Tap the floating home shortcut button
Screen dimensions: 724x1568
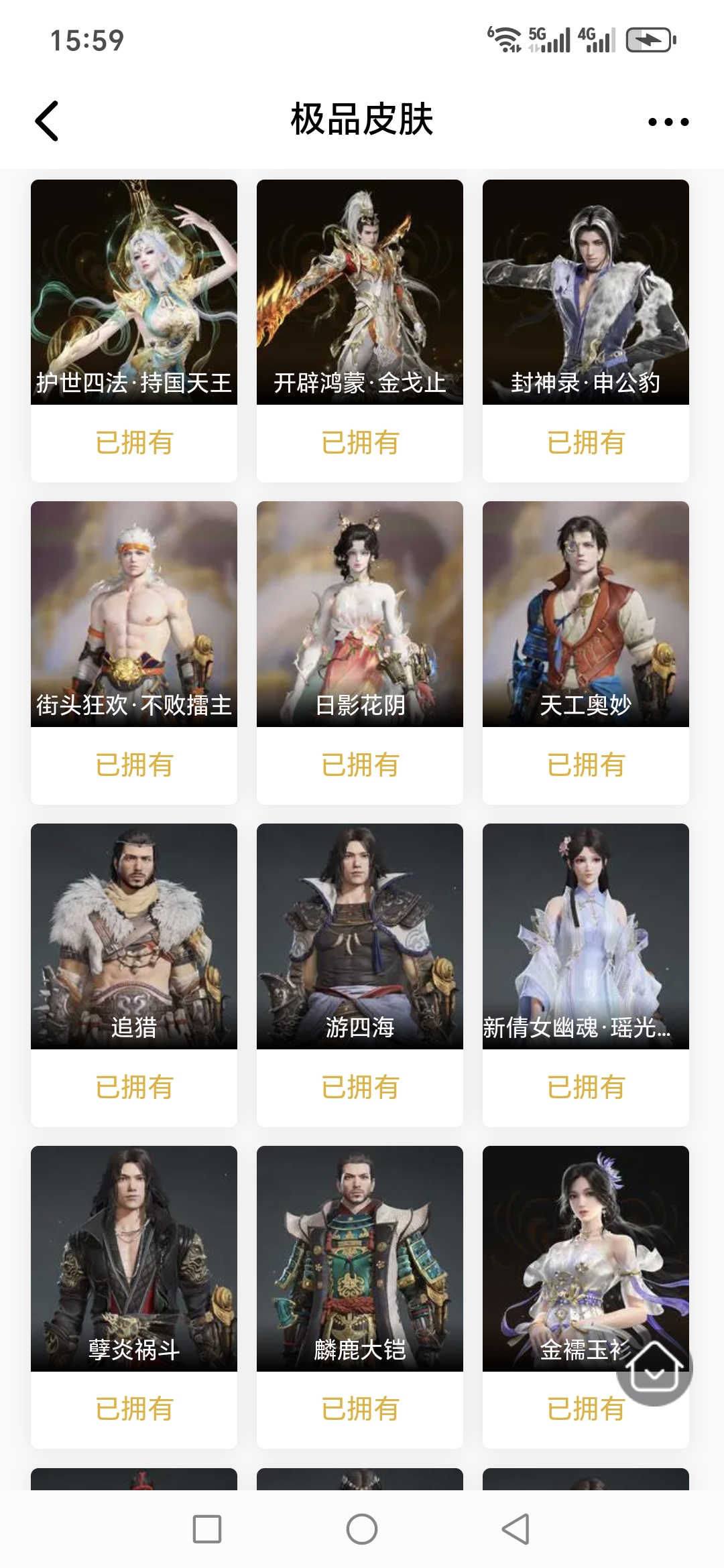(654, 1368)
